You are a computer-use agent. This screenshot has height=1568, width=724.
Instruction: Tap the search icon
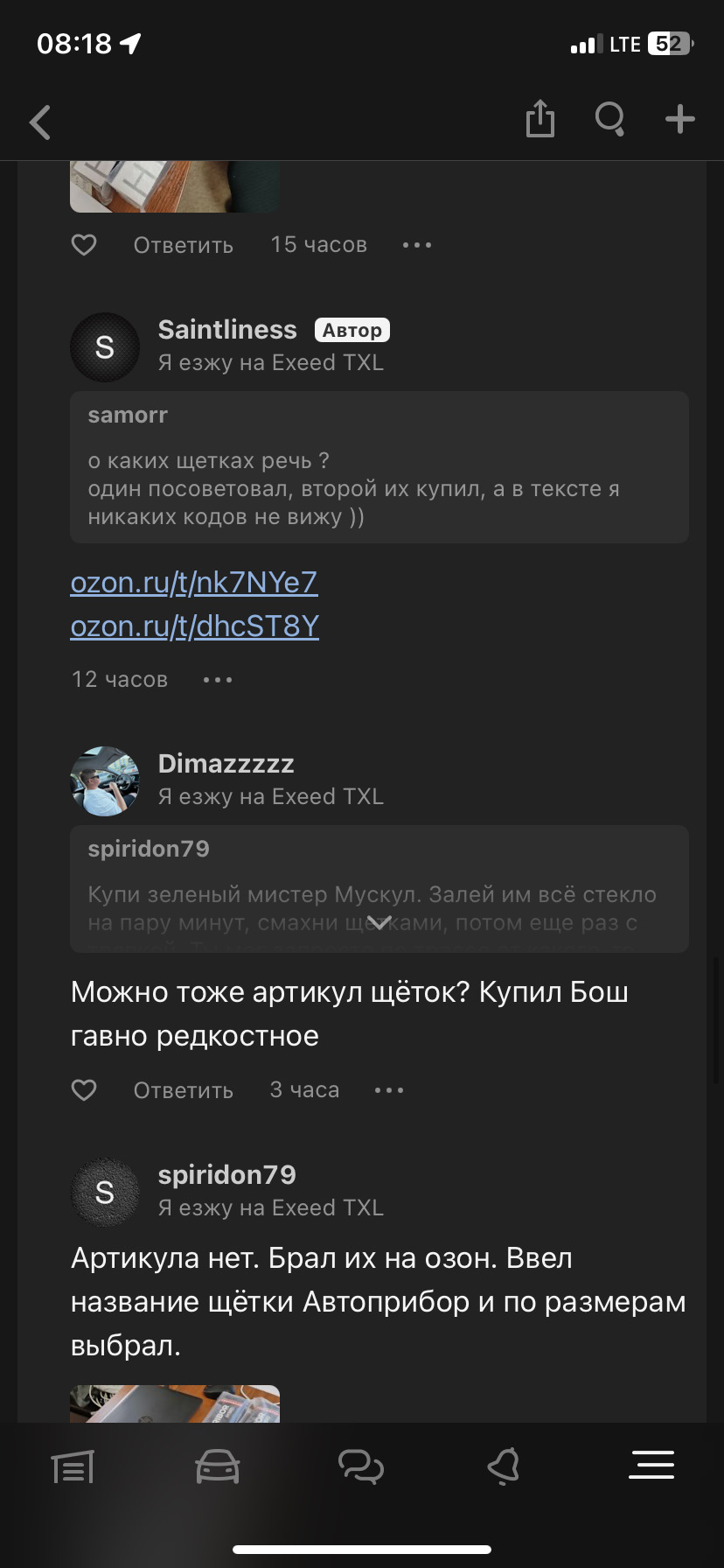click(609, 121)
